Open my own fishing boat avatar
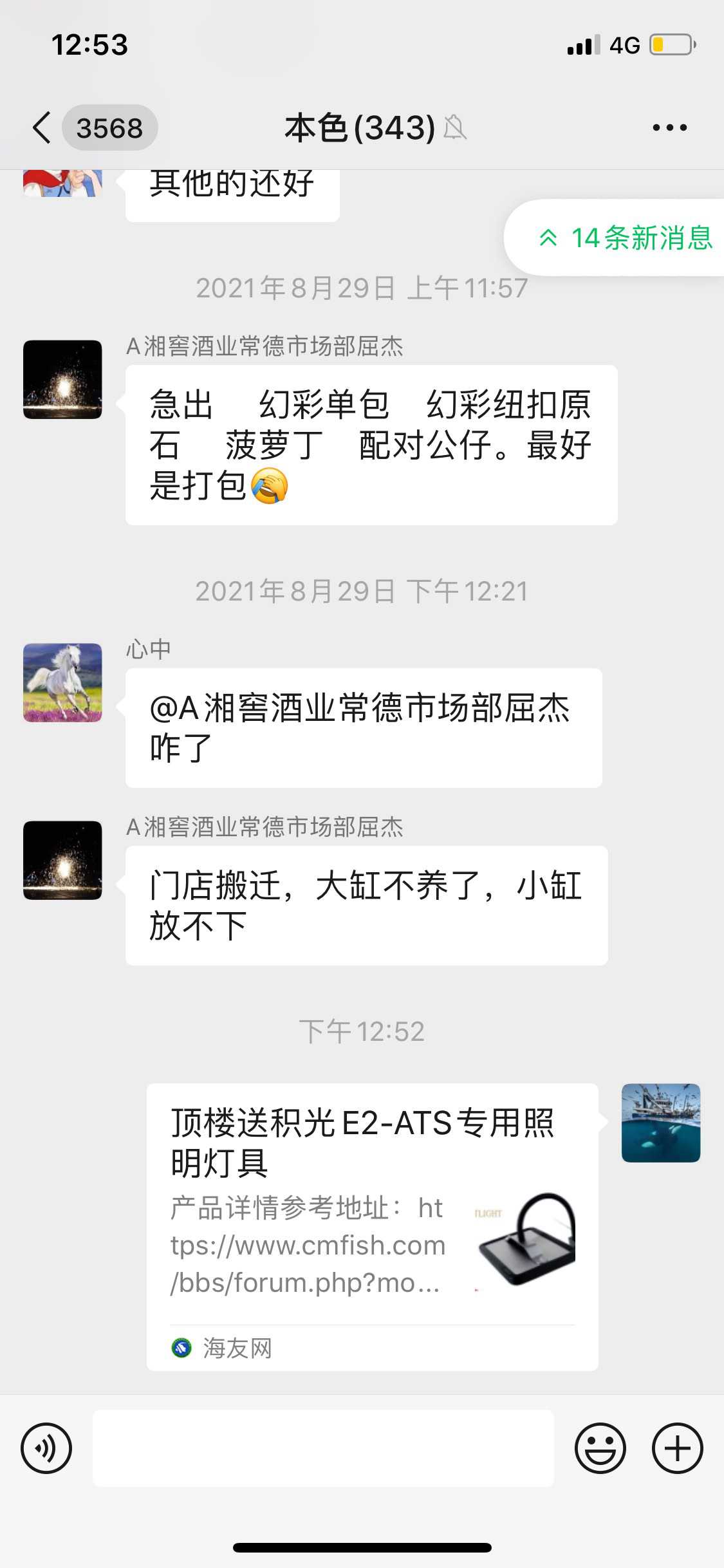The width and height of the screenshot is (724, 1568). tap(660, 1123)
